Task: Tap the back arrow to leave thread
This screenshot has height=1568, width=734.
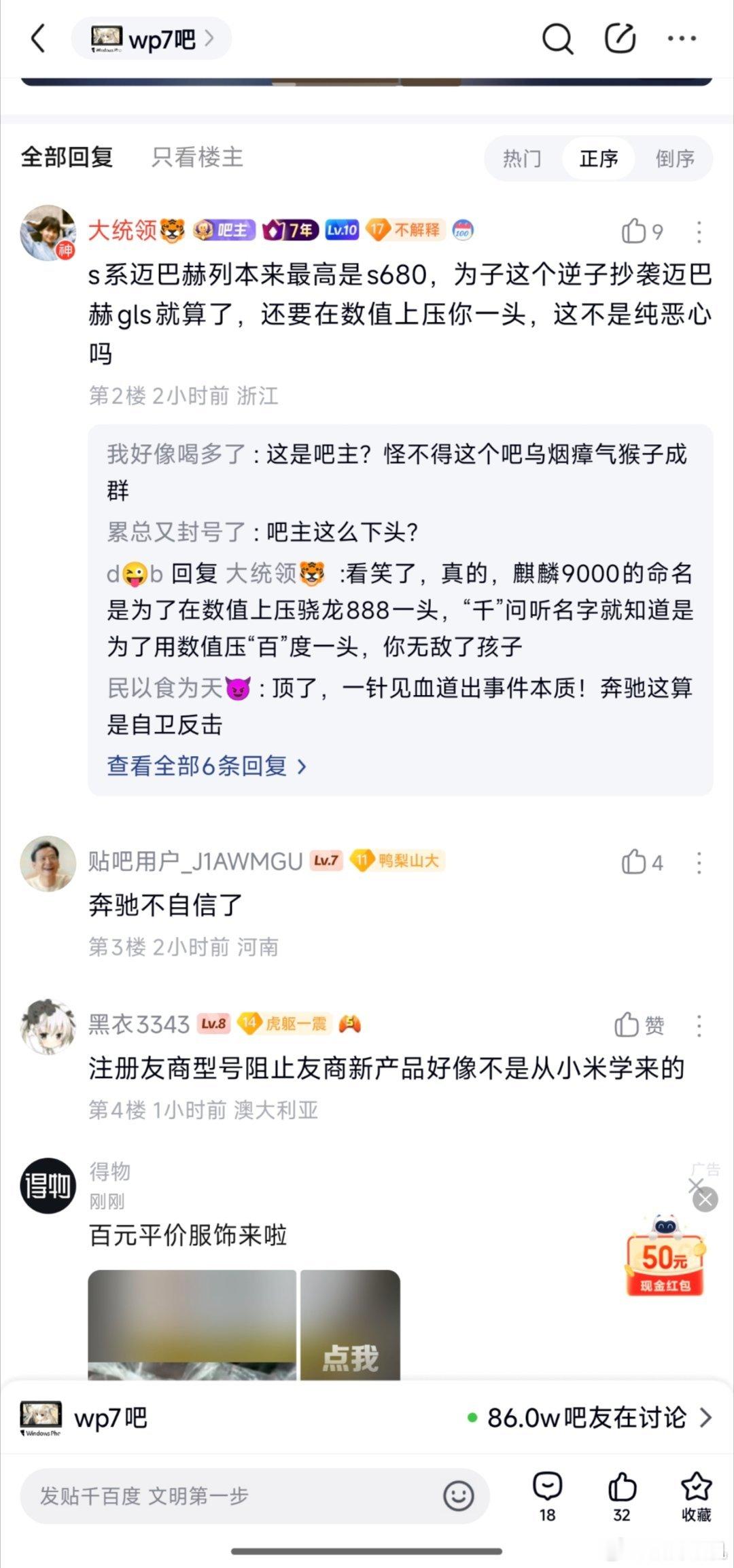Action: click(39, 39)
